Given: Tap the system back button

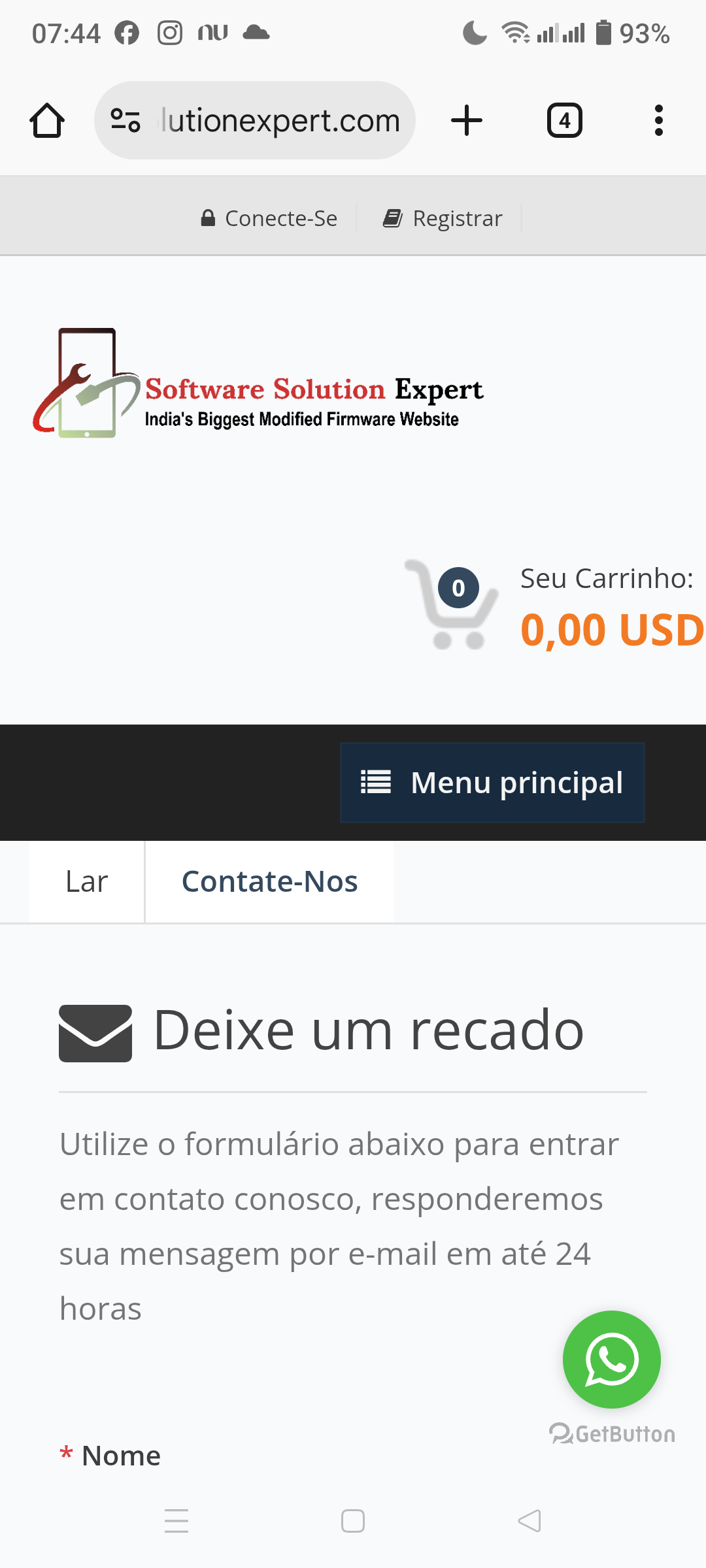Looking at the screenshot, I should pos(529,1521).
